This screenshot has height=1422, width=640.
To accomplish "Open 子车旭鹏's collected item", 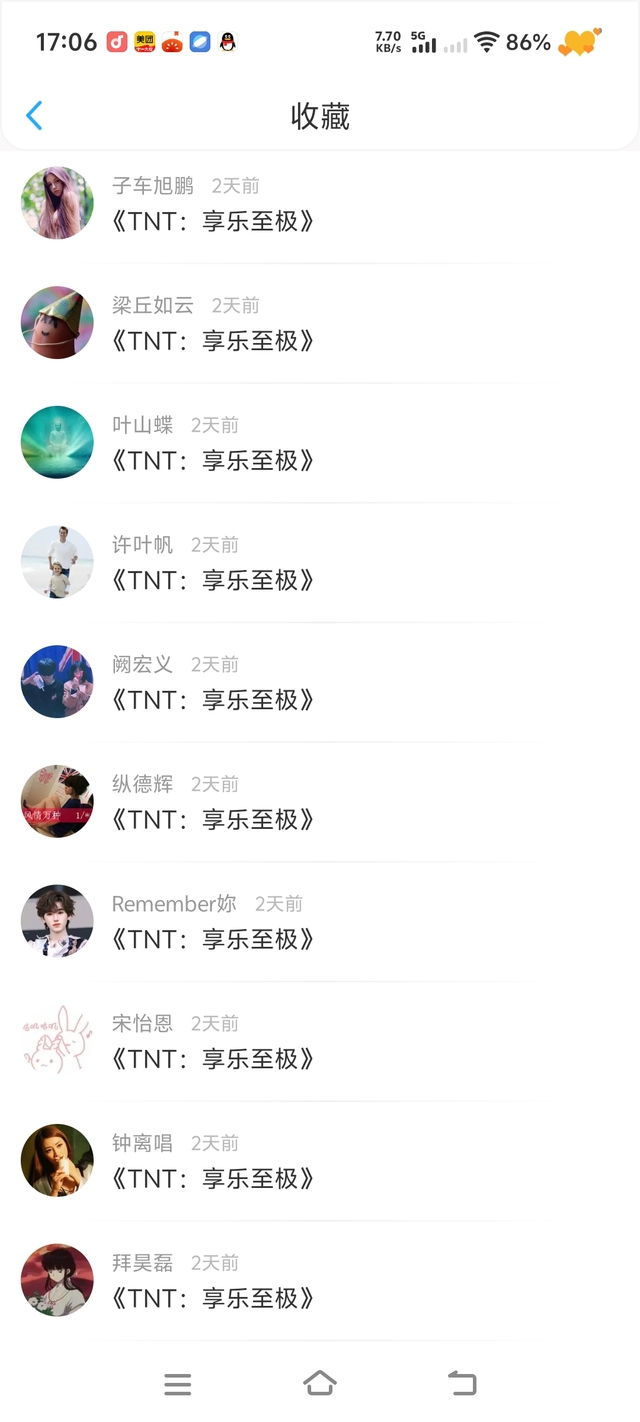I will [213, 221].
